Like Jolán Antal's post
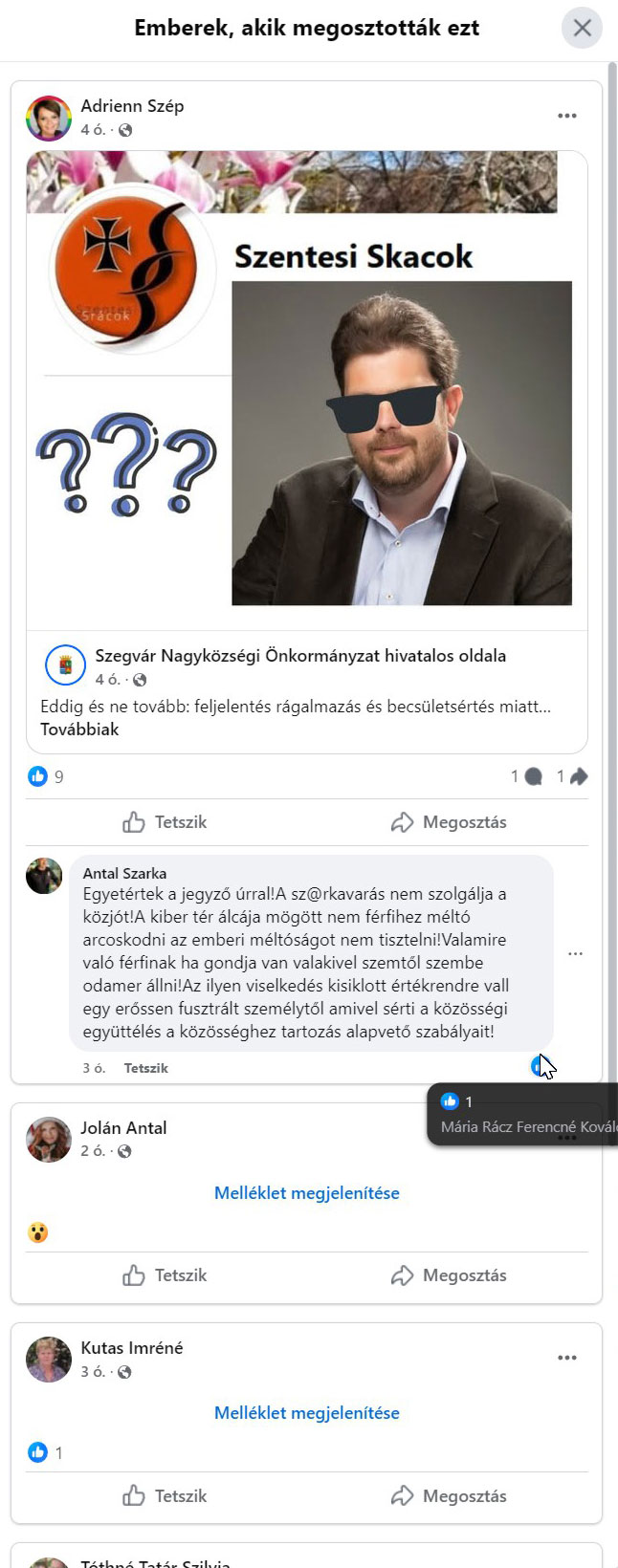The image size is (618, 1568). coord(166,1275)
